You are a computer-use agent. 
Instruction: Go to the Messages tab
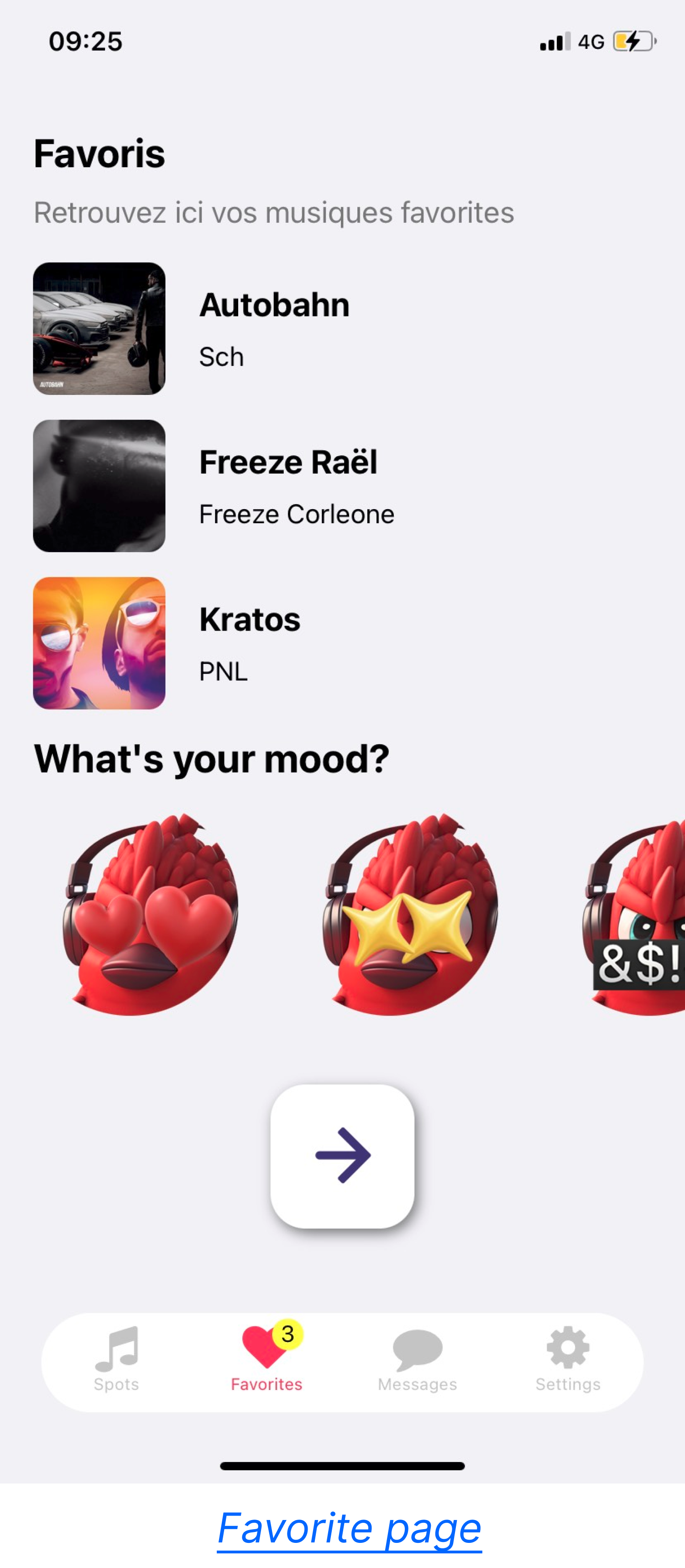pos(417,1358)
